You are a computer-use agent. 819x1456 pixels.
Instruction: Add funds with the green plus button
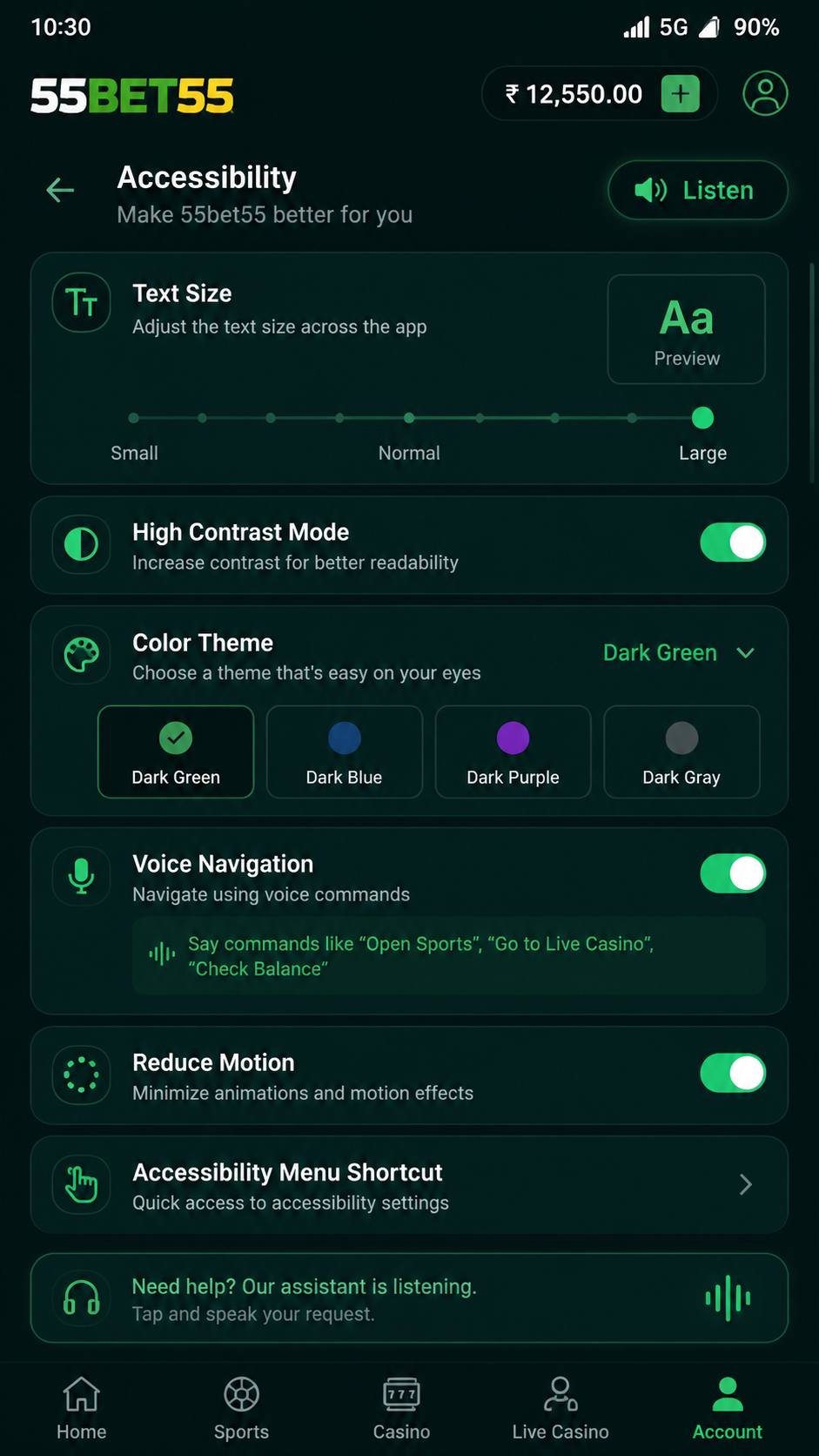point(680,93)
